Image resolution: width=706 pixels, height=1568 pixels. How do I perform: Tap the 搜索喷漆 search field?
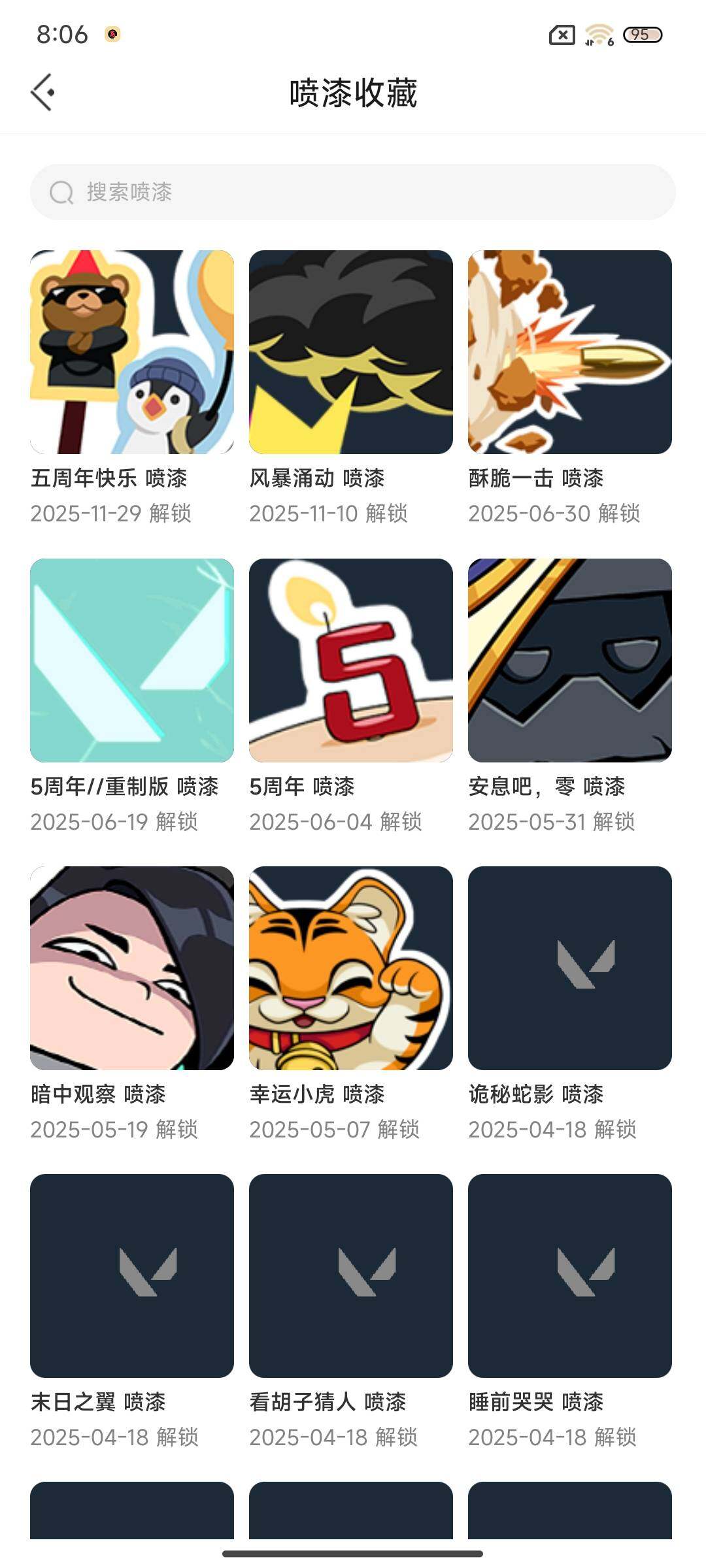[x=353, y=192]
